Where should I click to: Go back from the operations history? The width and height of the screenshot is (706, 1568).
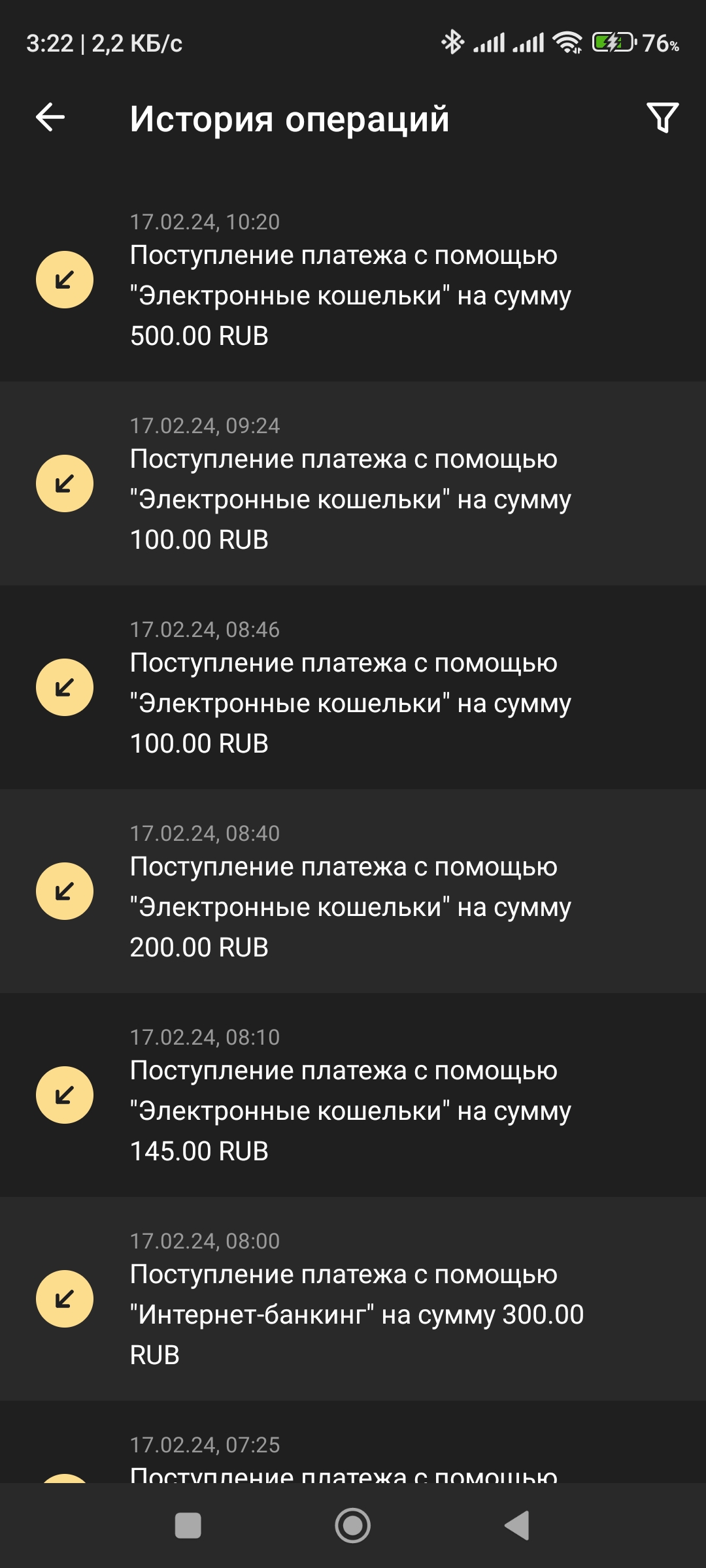pos(50,118)
